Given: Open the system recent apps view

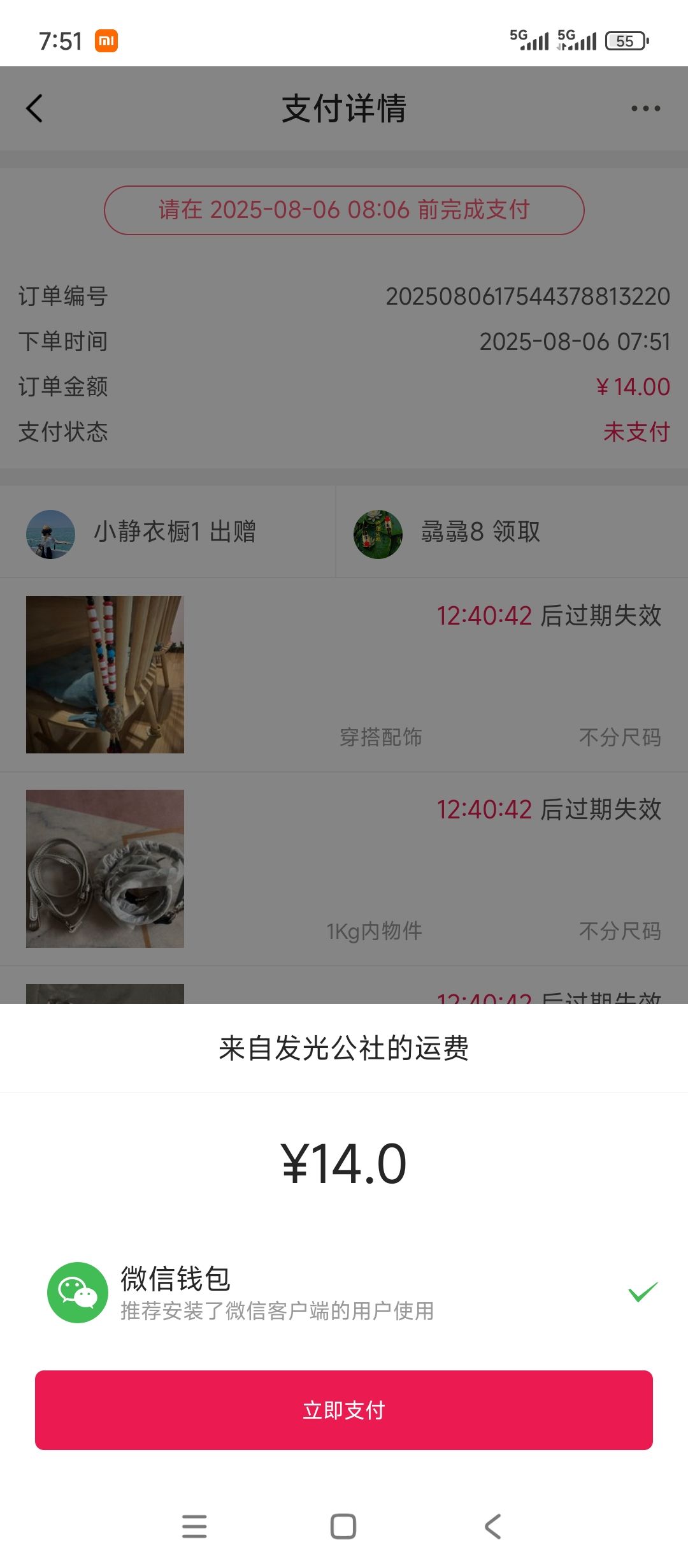Looking at the screenshot, I should (194, 1527).
